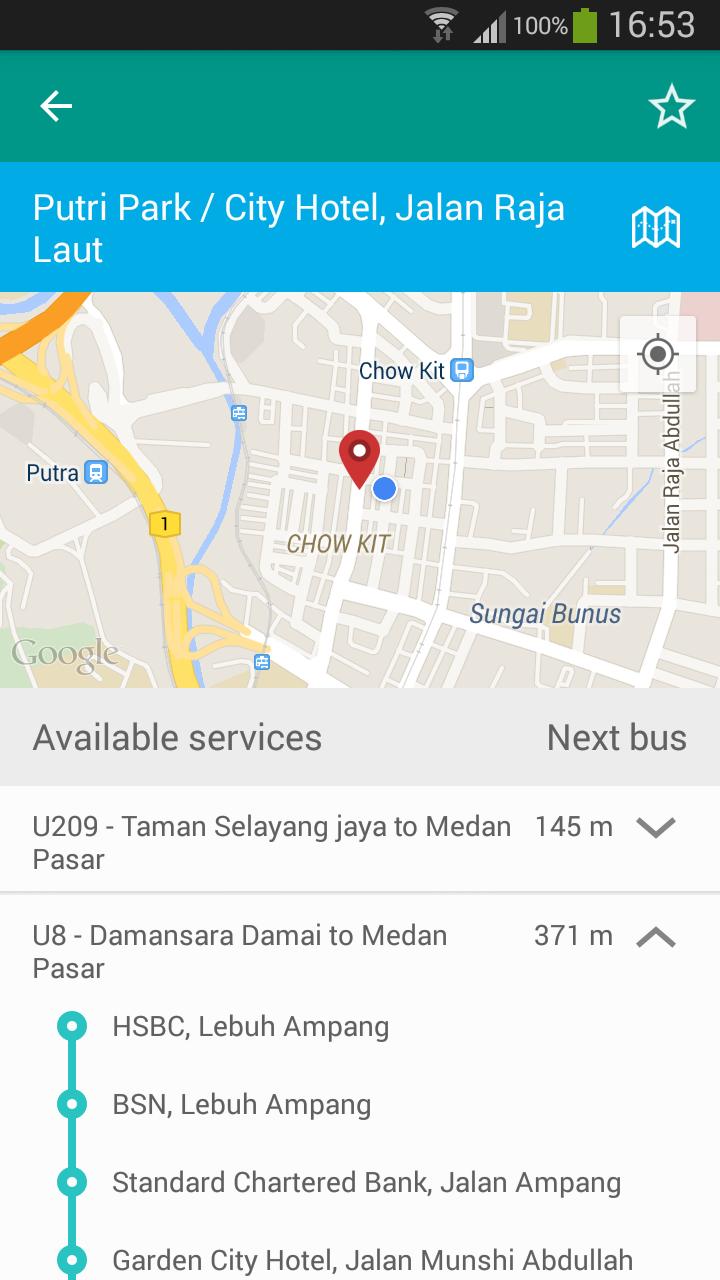Tap the my-location crosshair button
This screenshot has width=720, height=1280.
[656, 355]
